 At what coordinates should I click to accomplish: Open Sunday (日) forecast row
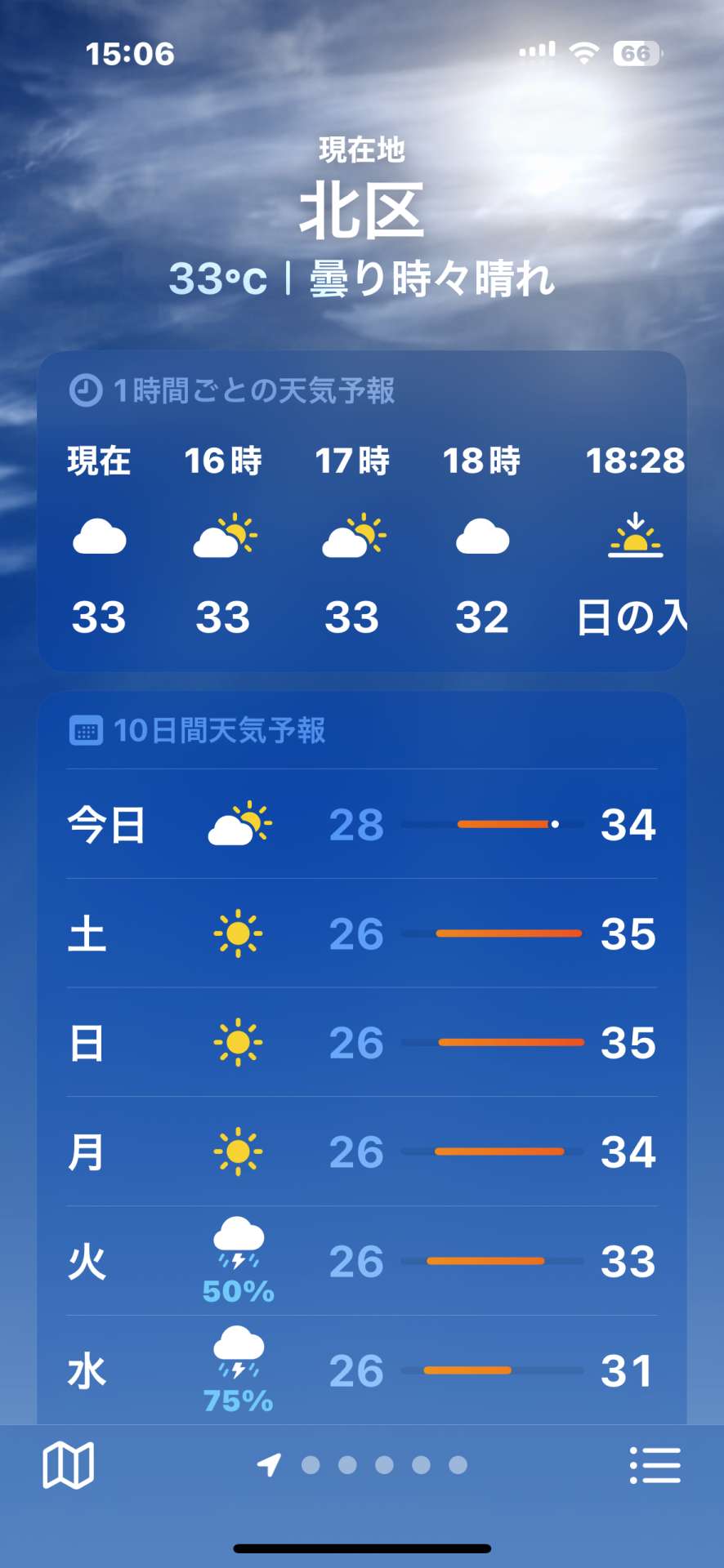click(x=361, y=1043)
